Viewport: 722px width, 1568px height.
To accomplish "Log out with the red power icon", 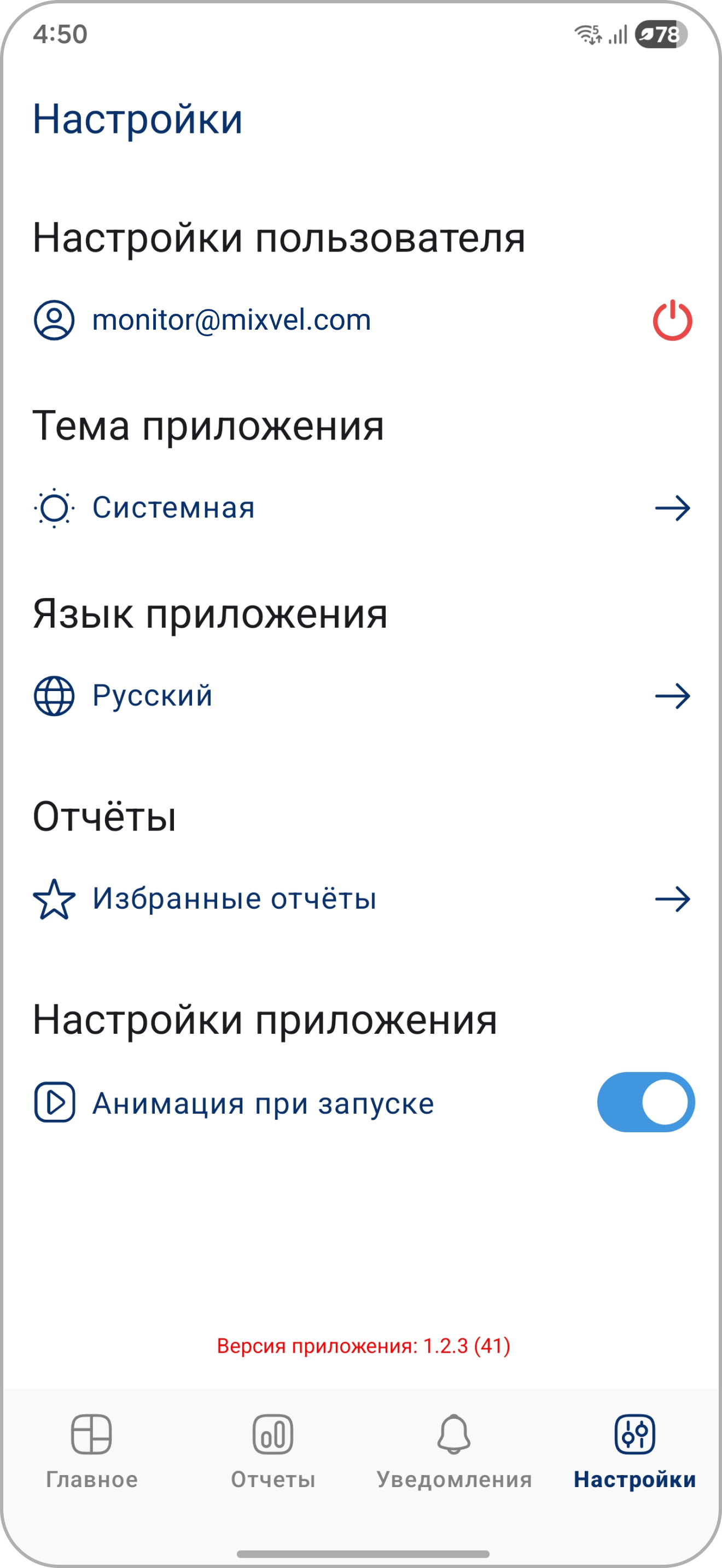I will (x=672, y=320).
